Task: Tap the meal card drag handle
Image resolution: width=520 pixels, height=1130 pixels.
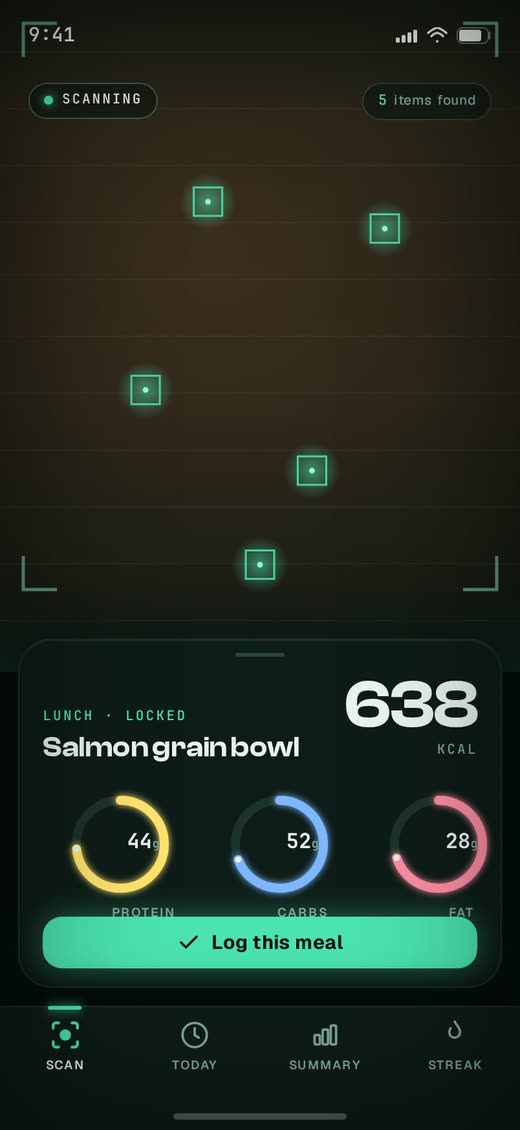Action: tap(260, 655)
